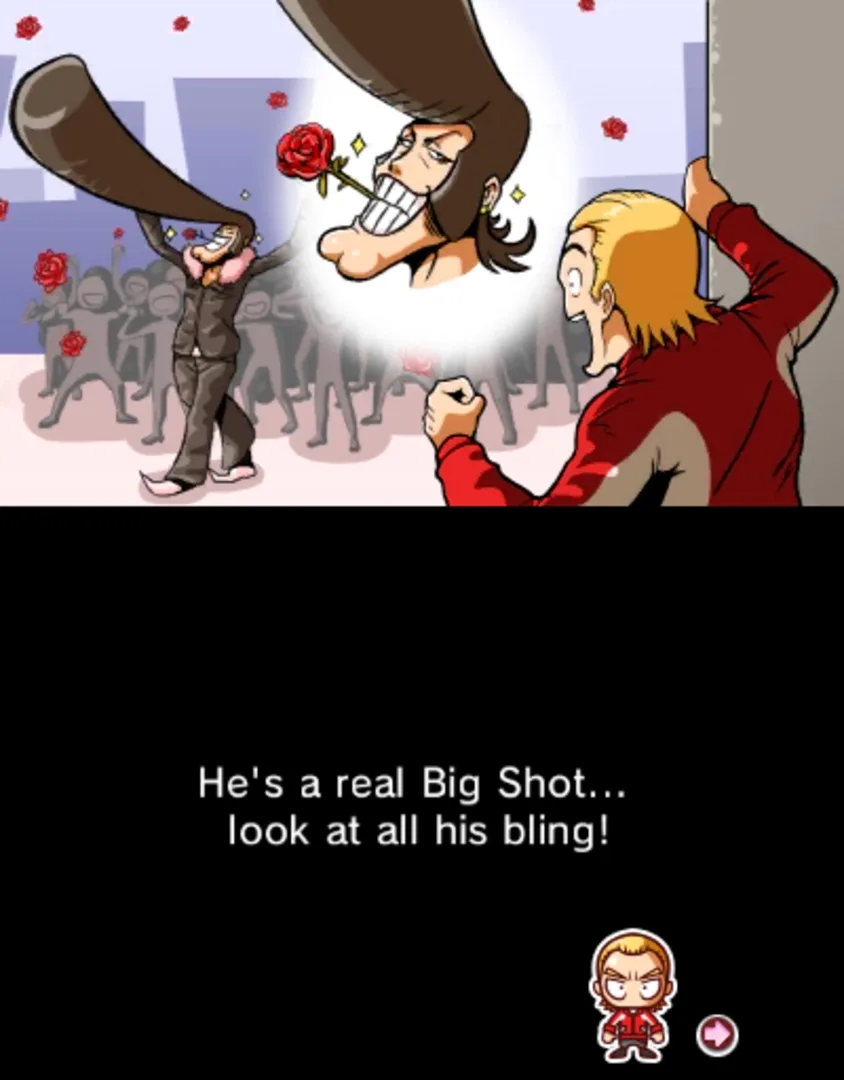Advance dialogue with the pink arrow button
The height and width of the screenshot is (1080, 844).
[x=717, y=1035]
